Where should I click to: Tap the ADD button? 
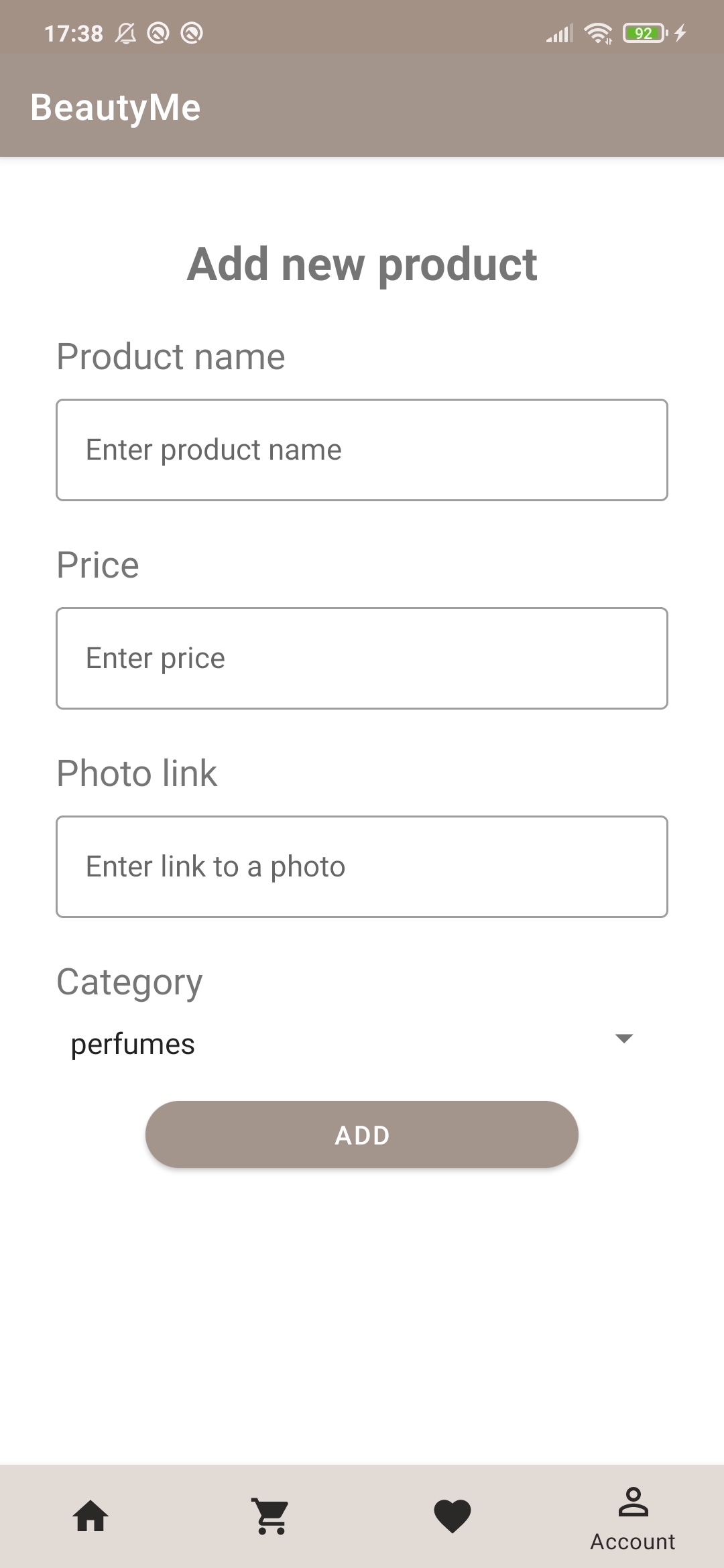coord(362,1134)
